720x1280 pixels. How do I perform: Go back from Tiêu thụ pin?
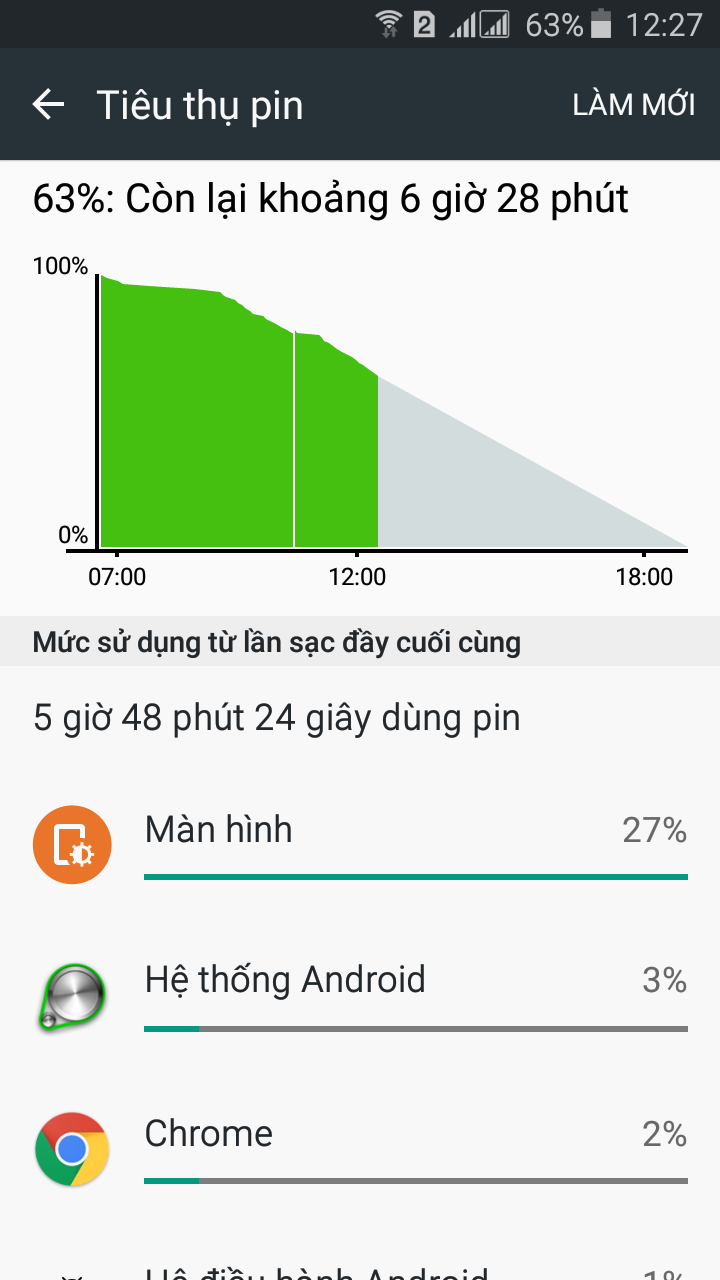48,105
